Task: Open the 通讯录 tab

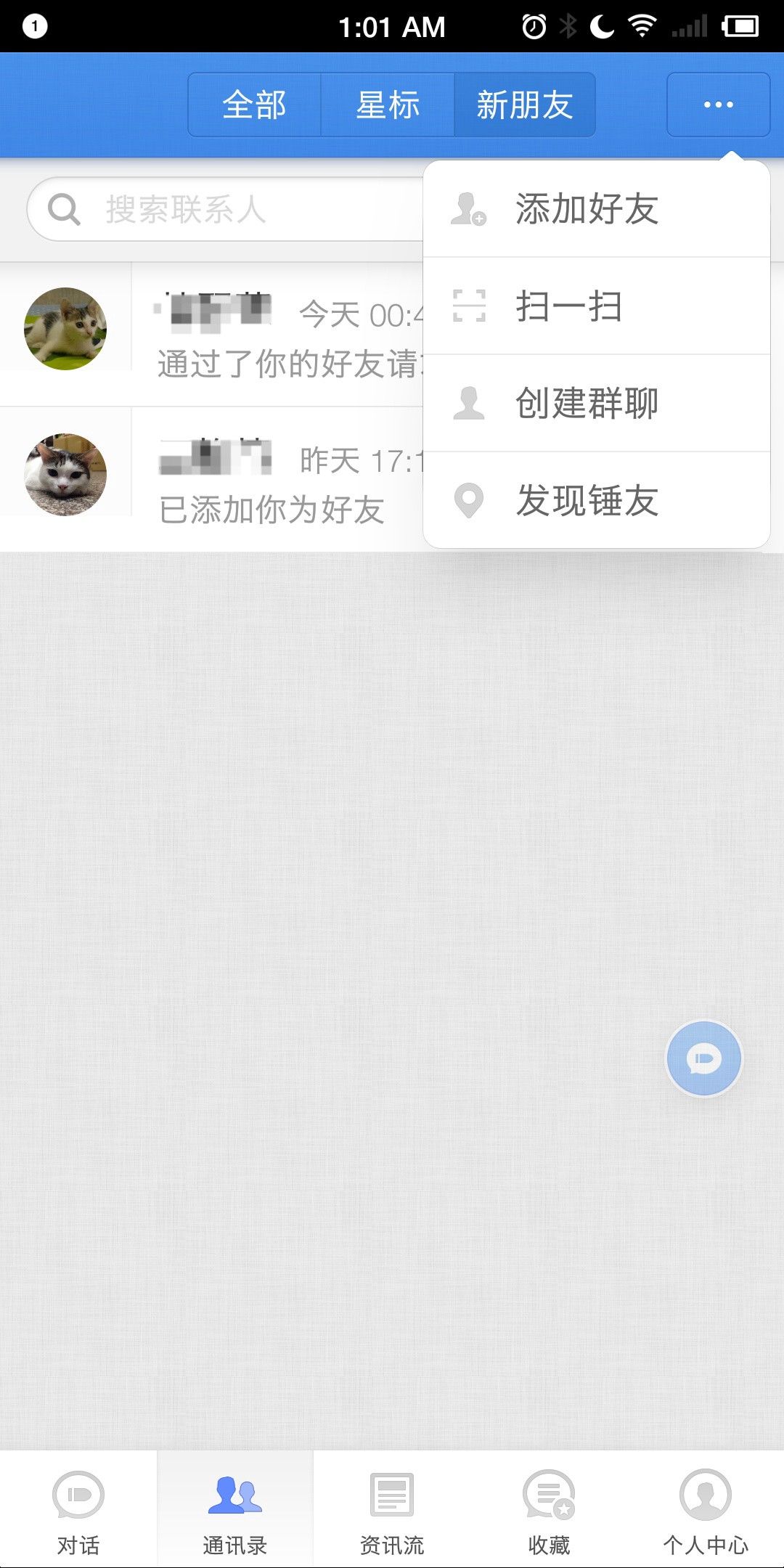Action: coord(234,1510)
